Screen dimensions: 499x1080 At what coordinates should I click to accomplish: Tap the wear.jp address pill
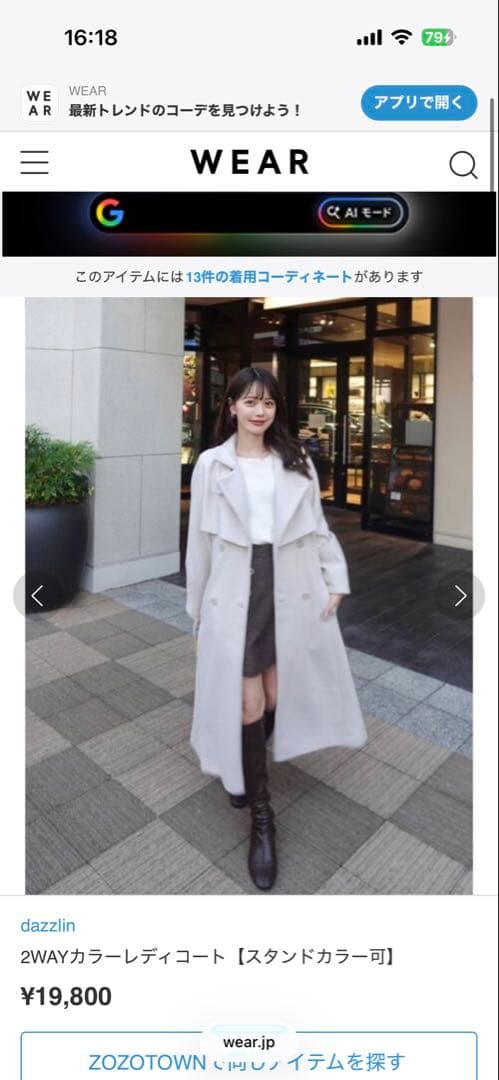pyautogui.click(x=249, y=1042)
